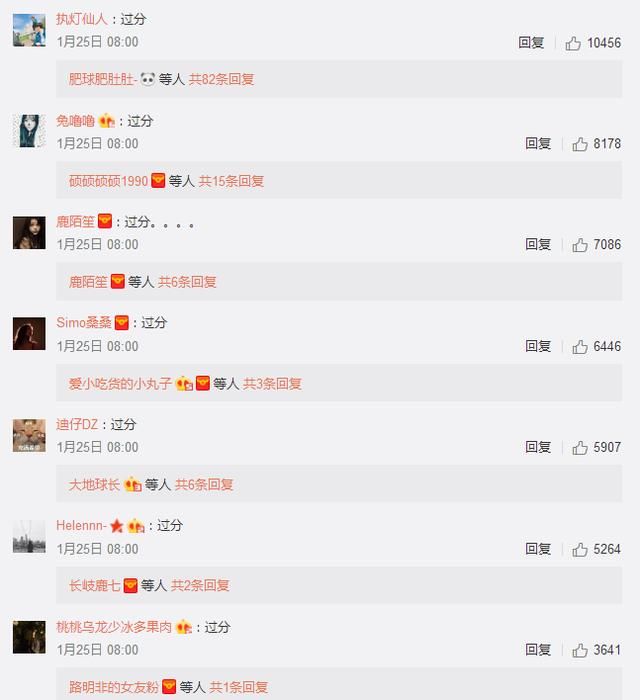
Task: Open 鹿陌笙's profile from the comment name
Action: [x=75, y=222]
